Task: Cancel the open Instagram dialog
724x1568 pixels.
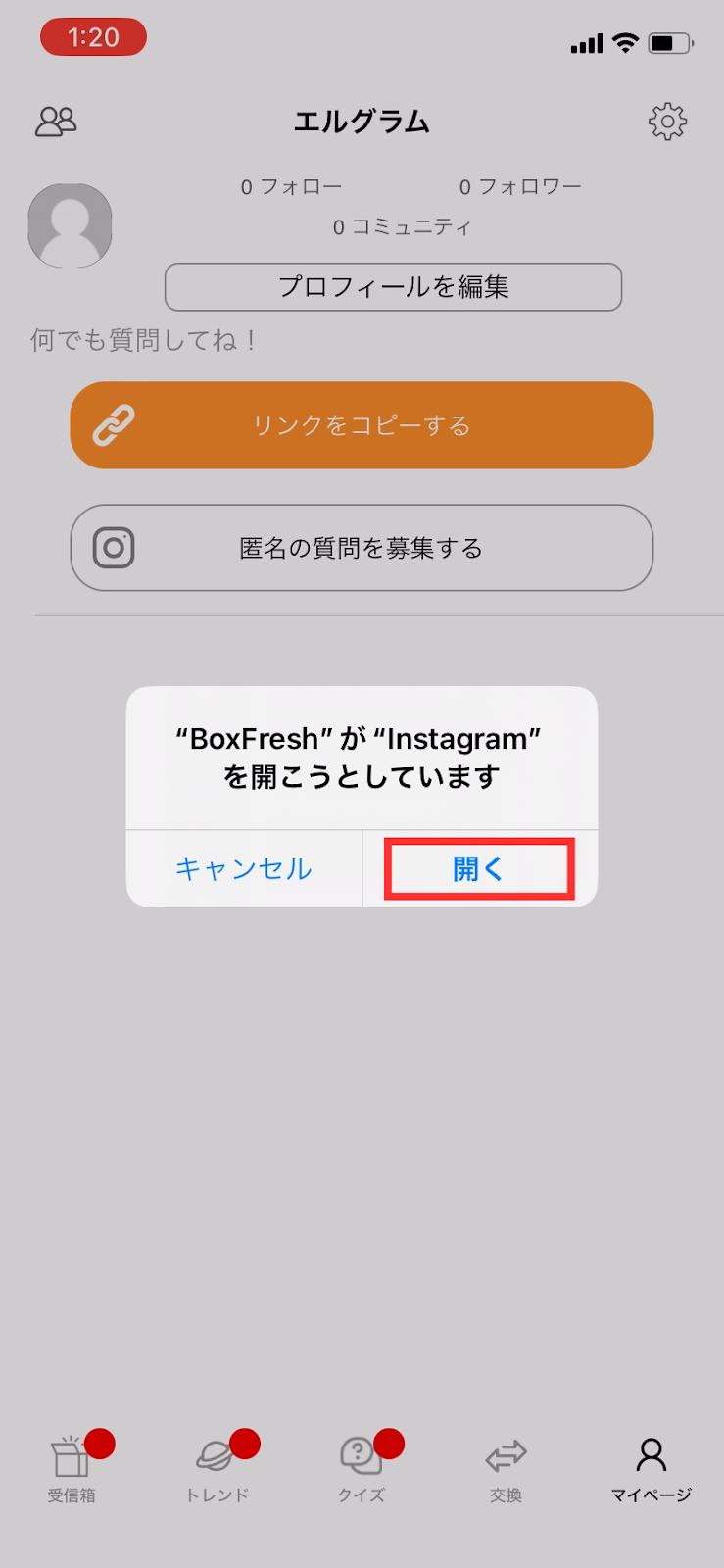Action: click(244, 868)
